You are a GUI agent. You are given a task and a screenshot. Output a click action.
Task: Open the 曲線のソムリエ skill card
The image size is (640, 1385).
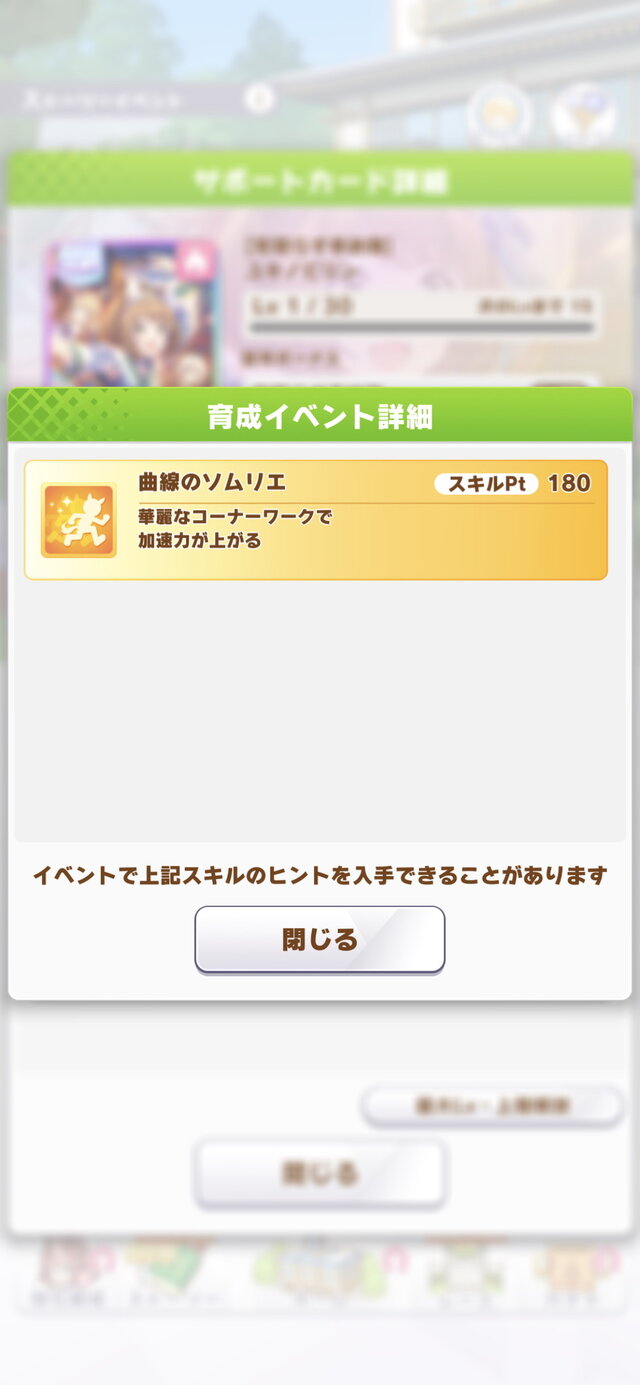315,519
